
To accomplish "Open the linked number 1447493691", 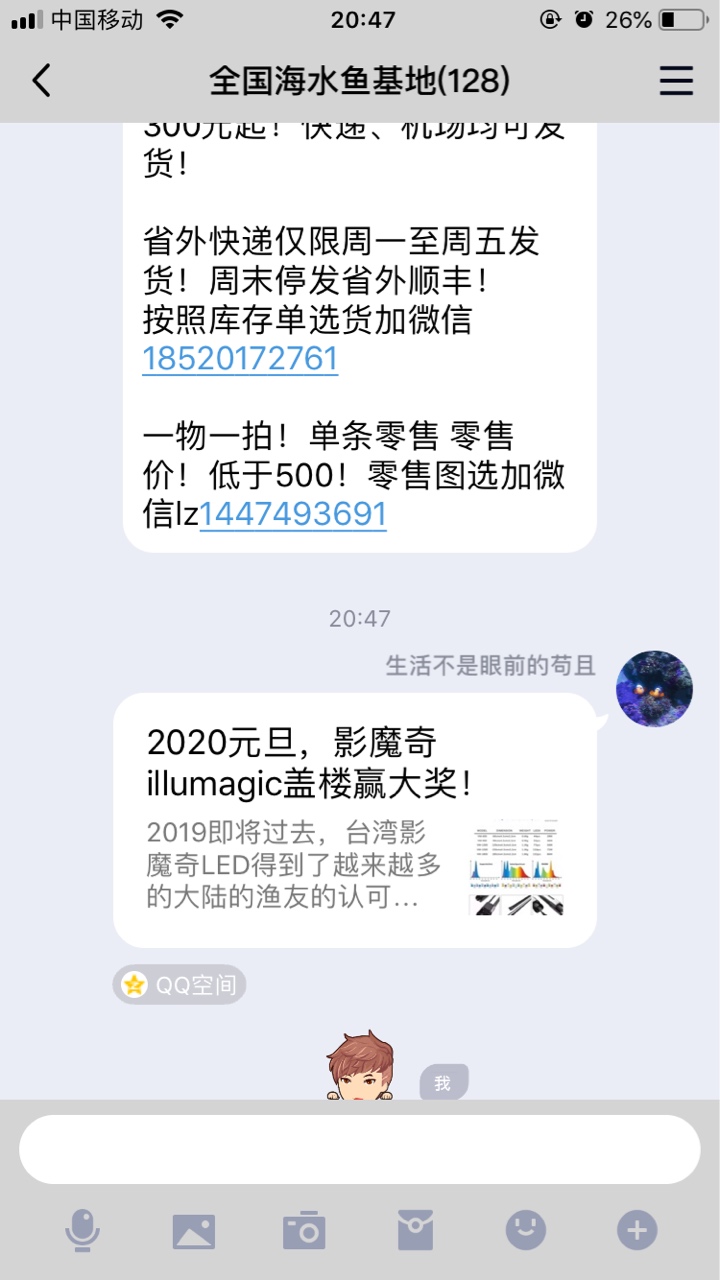I will pos(293,514).
